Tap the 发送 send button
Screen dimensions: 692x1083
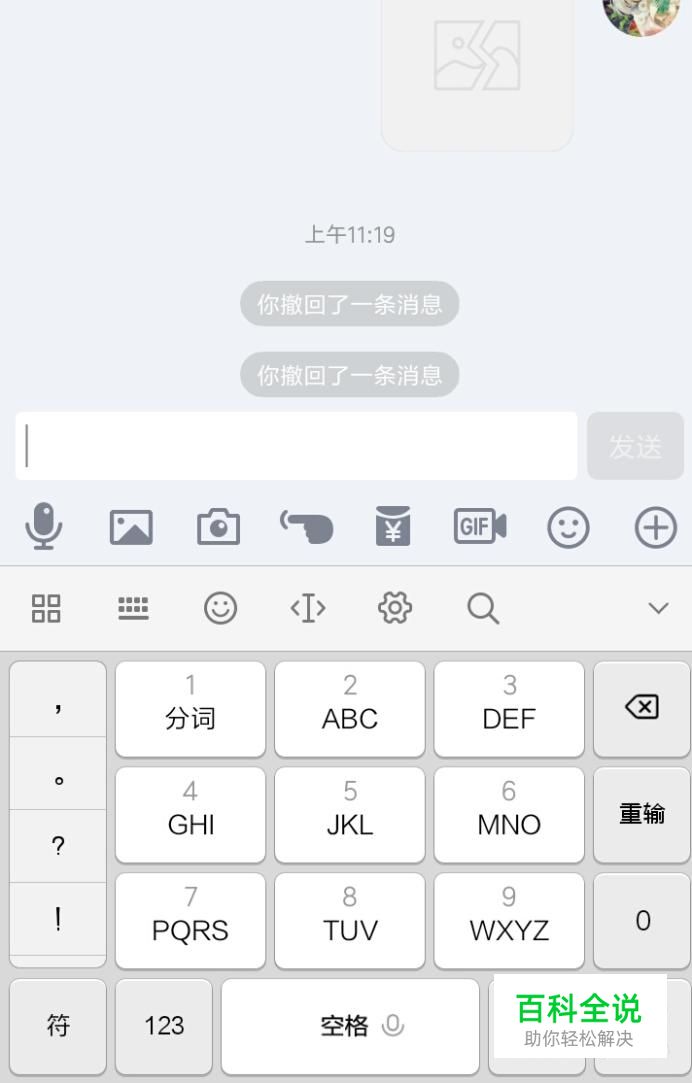click(635, 445)
